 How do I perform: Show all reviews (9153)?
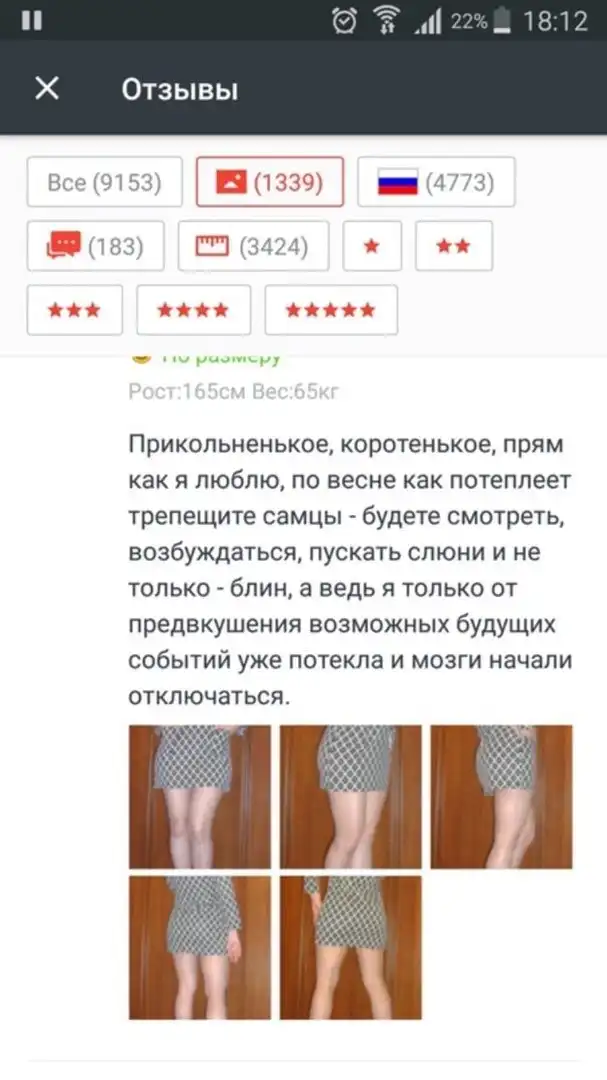click(104, 183)
